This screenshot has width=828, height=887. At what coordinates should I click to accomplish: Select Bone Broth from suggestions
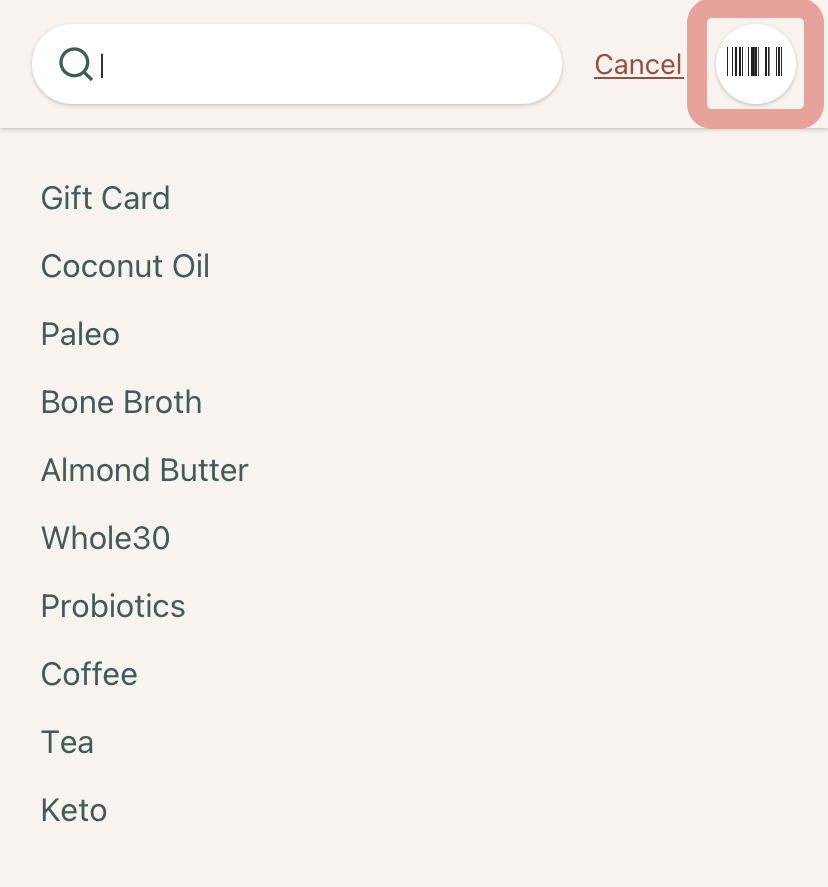[121, 402]
